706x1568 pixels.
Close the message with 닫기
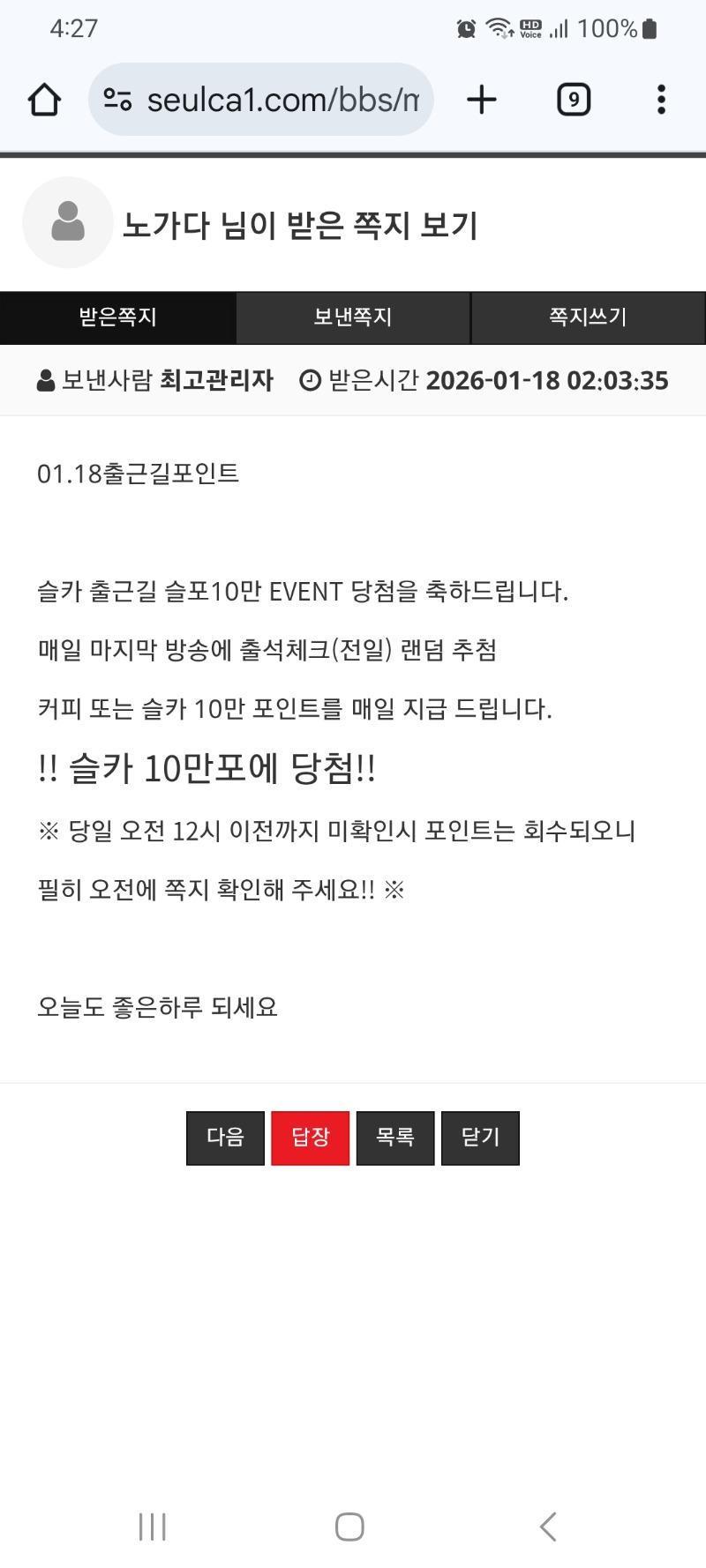(480, 1138)
